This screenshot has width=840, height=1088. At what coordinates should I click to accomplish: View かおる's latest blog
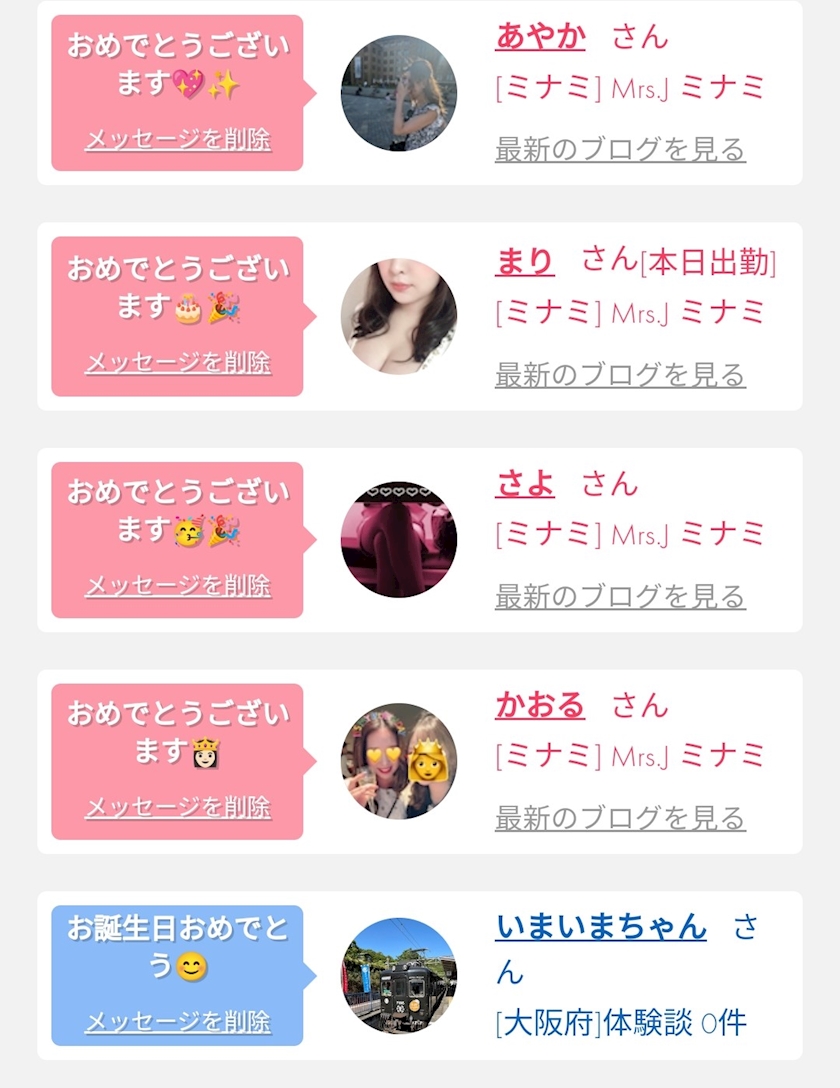click(620, 818)
